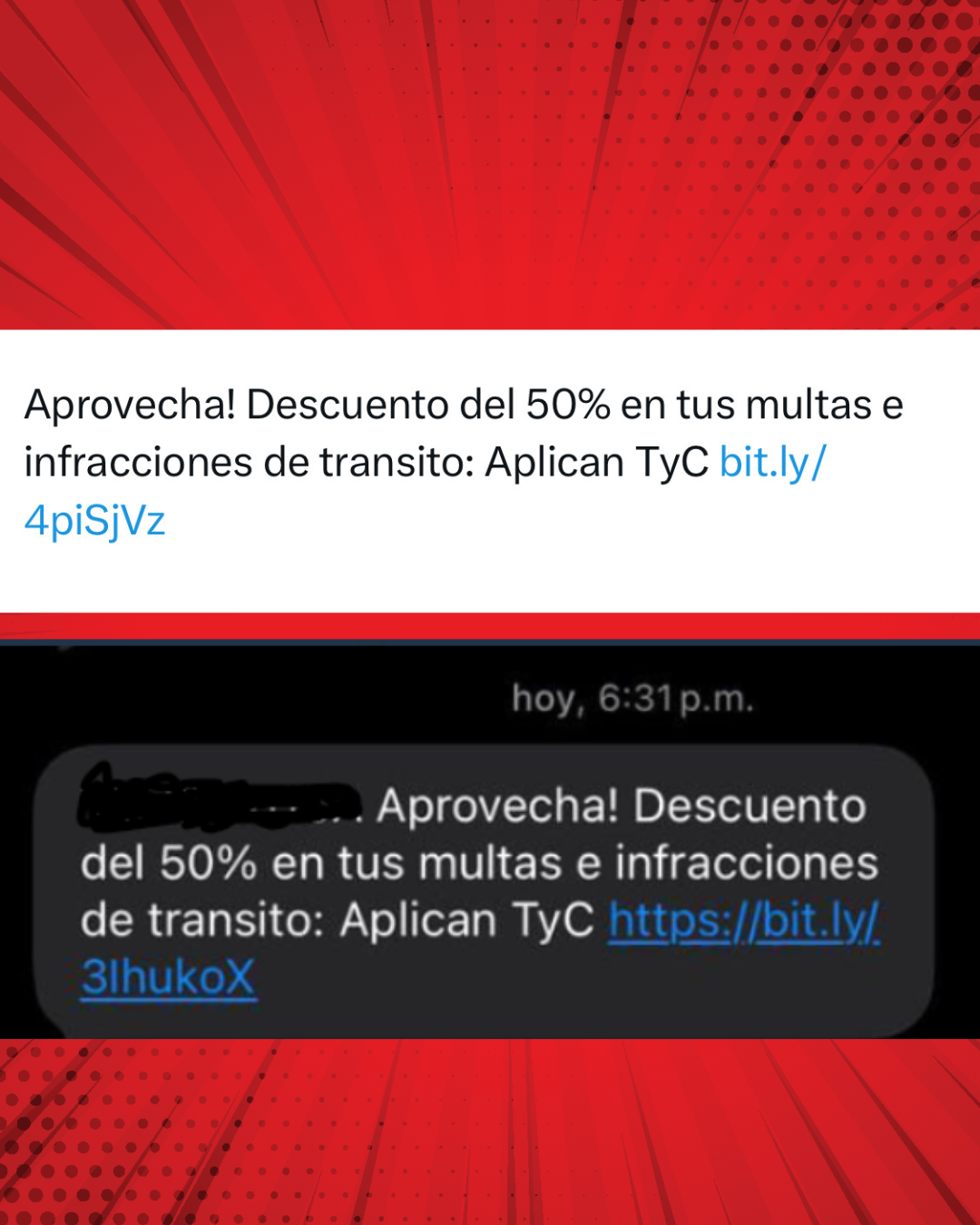Click the '3IhukoX' portion of the link
The width and height of the screenshot is (980, 1225).
click(168, 980)
